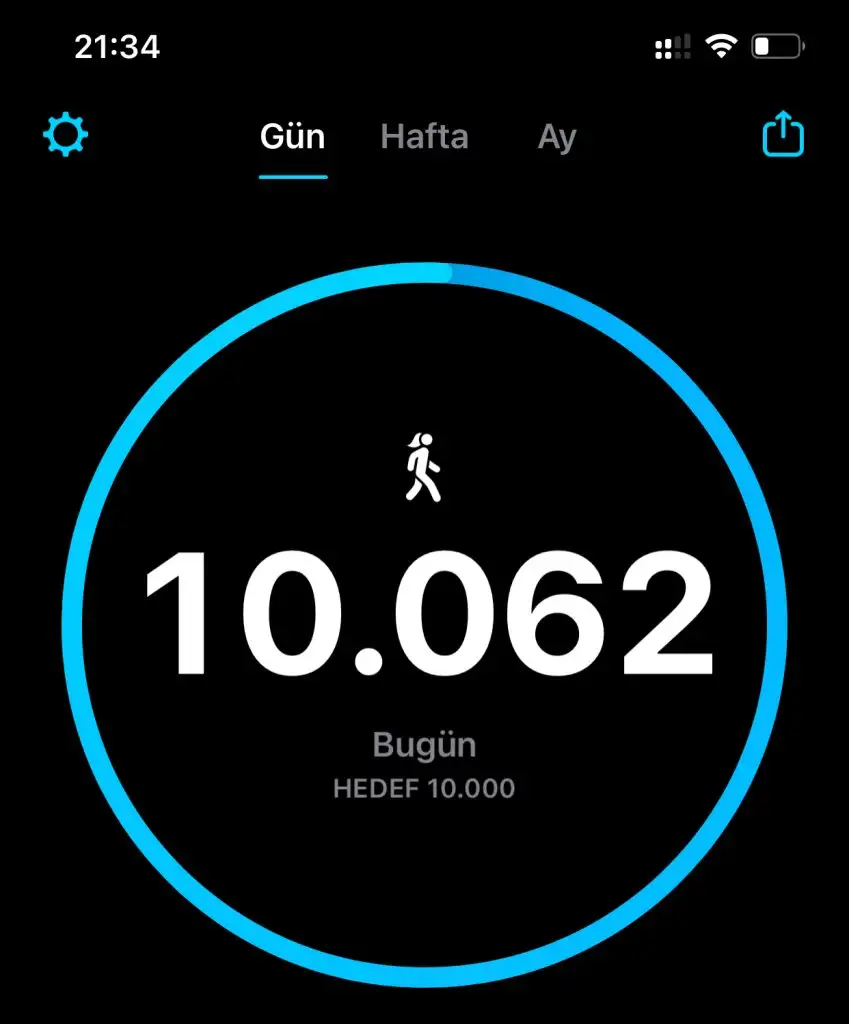
Task: Open the settings gear icon
Action: [66, 135]
